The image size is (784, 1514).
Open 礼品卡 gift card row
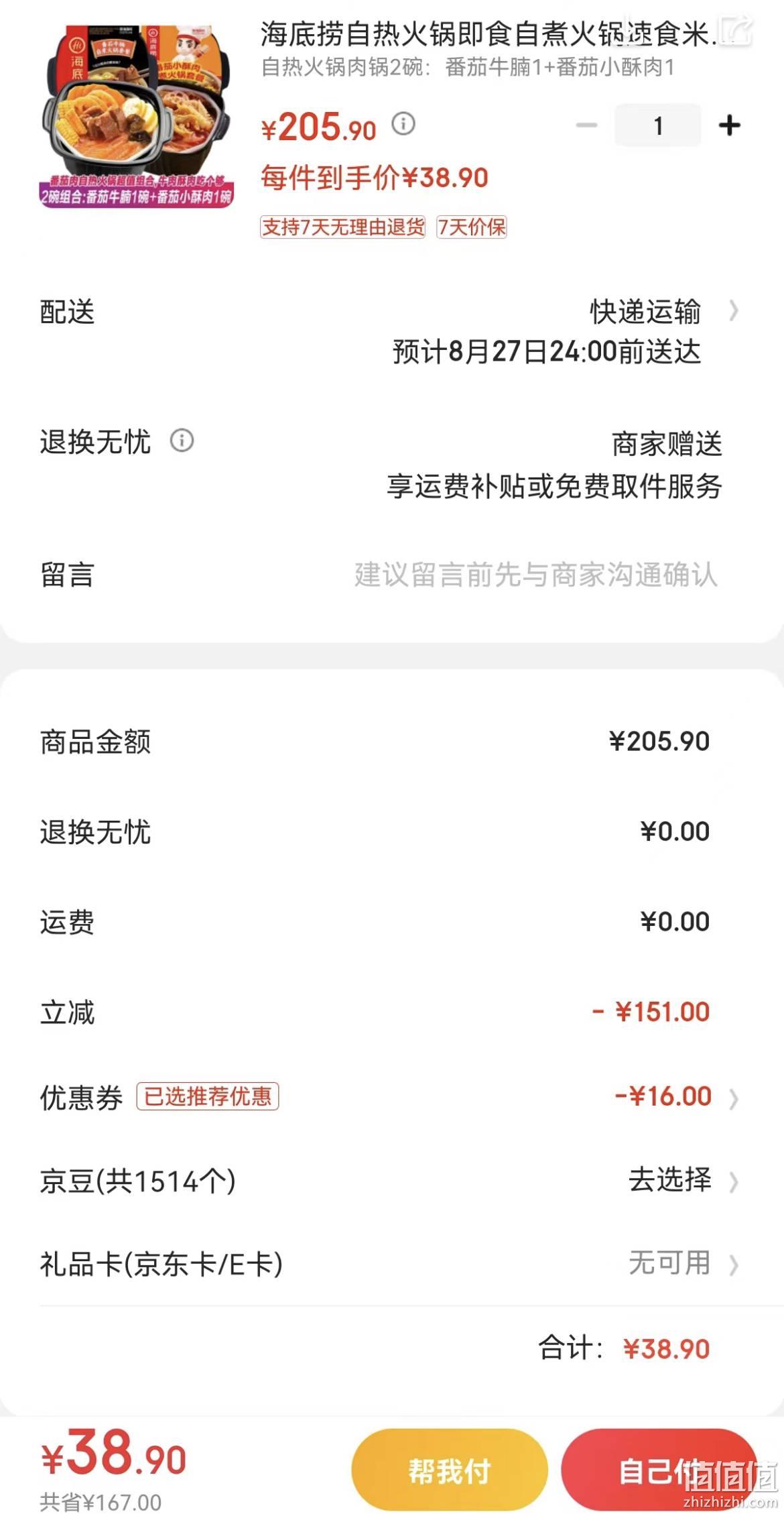pyautogui.click(x=392, y=1265)
